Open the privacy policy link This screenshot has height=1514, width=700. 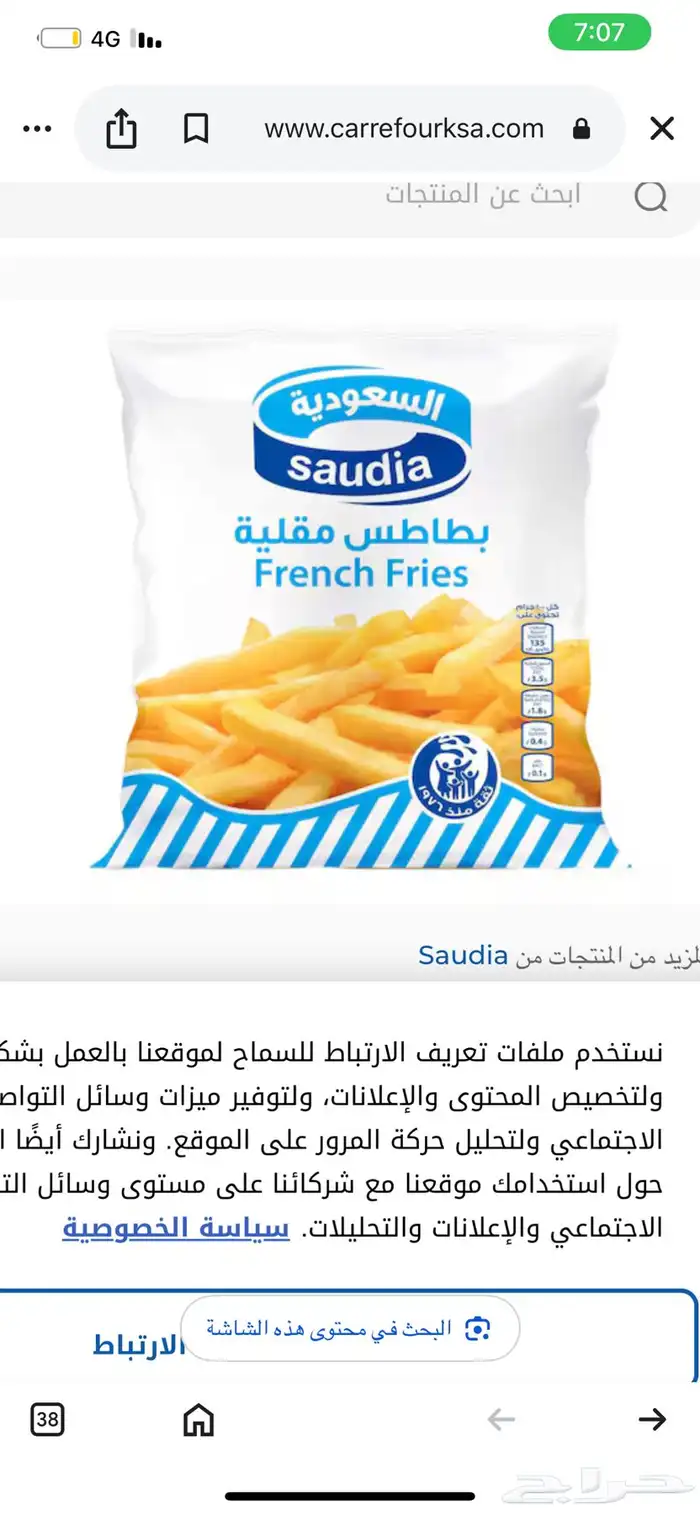tap(176, 1228)
